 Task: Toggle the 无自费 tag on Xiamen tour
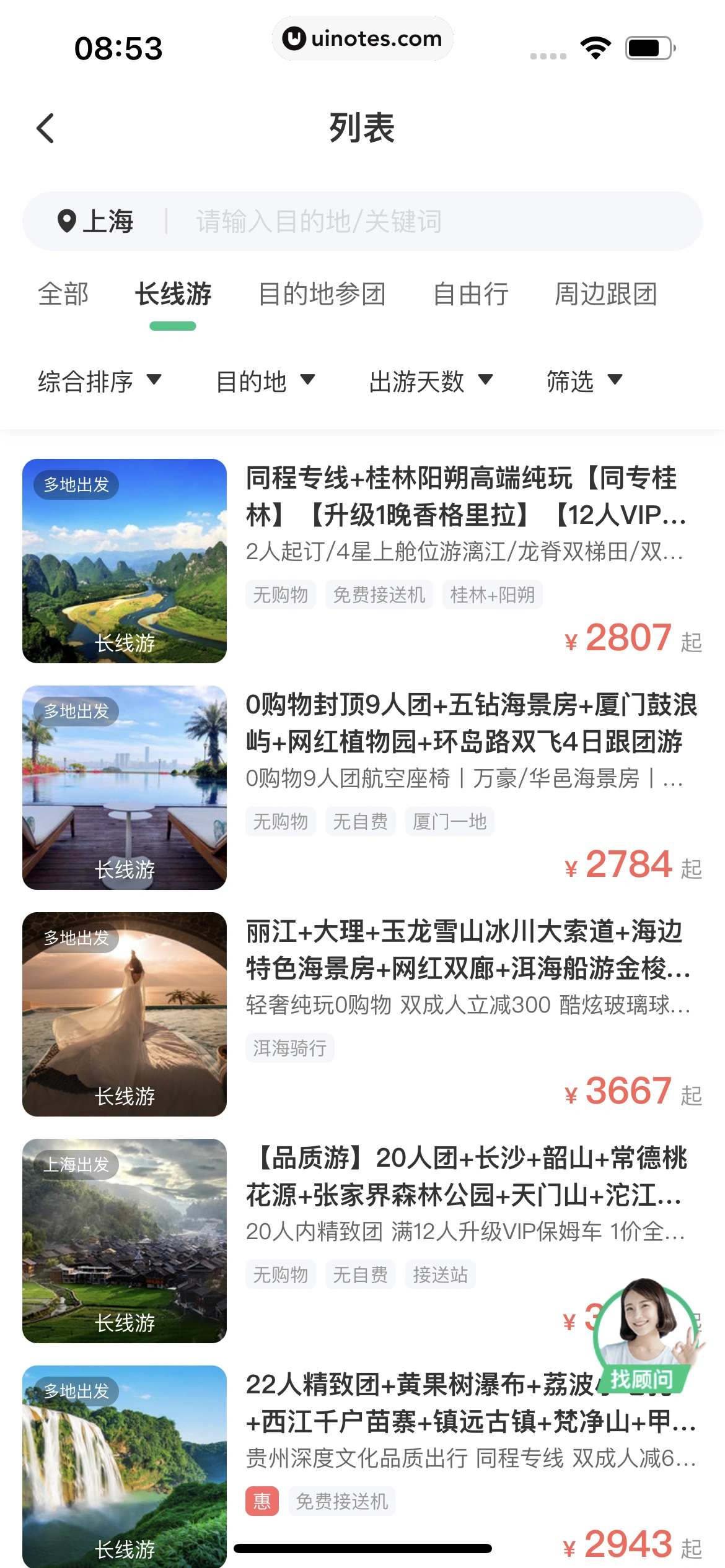point(361,821)
